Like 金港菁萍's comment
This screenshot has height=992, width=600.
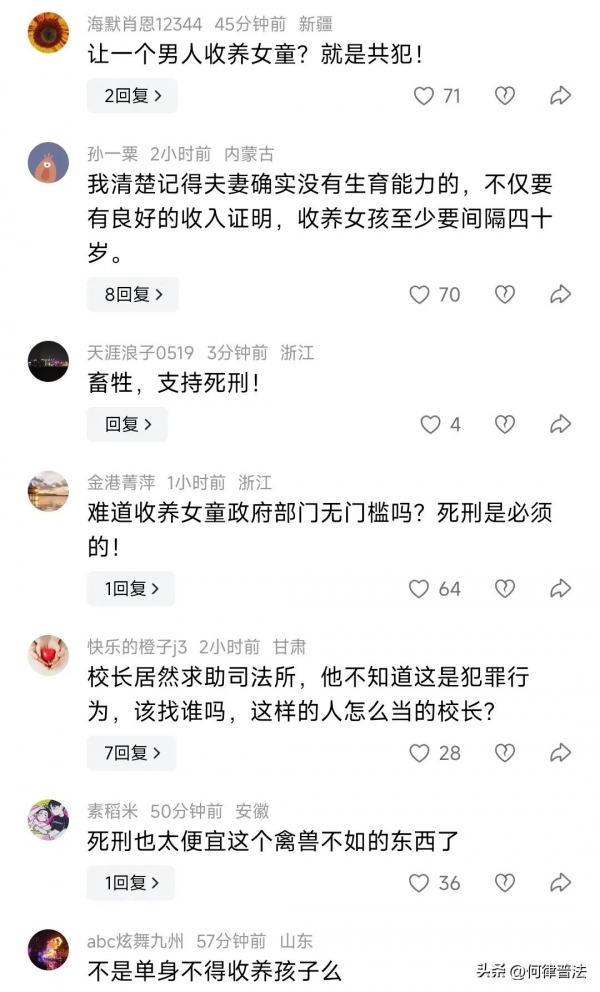point(420,589)
